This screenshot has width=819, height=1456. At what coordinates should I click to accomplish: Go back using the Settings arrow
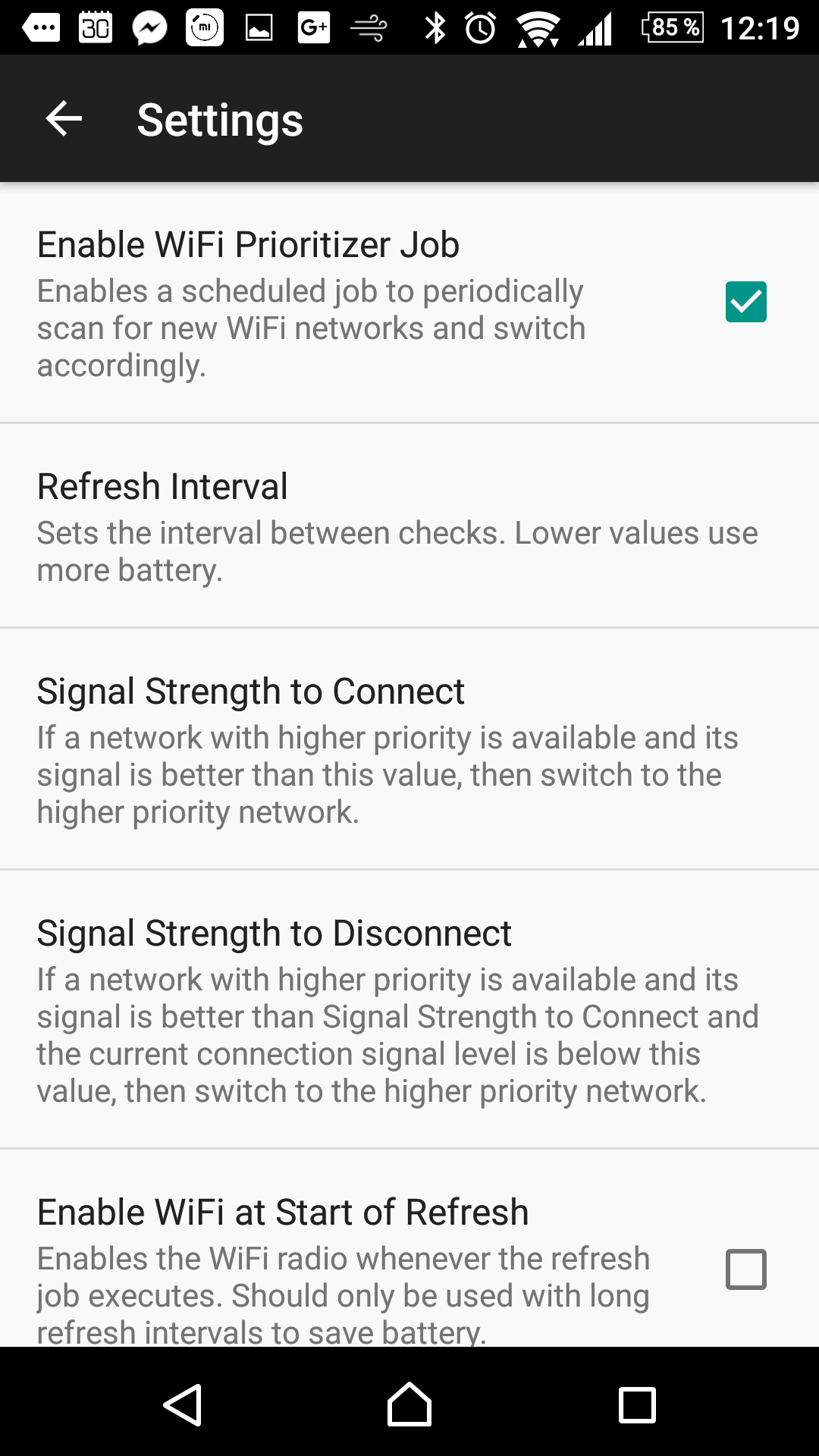pyautogui.click(x=64, y=119)
